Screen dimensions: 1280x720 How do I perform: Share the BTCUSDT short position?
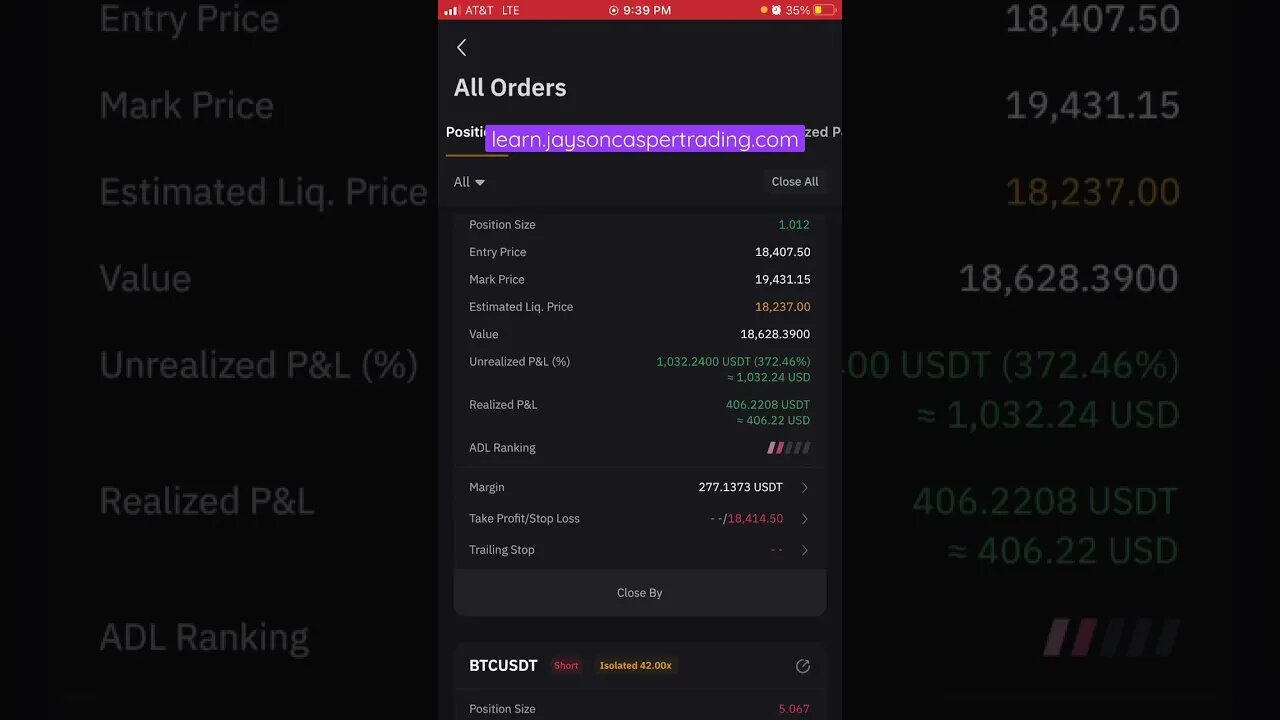tap(802, 666)
